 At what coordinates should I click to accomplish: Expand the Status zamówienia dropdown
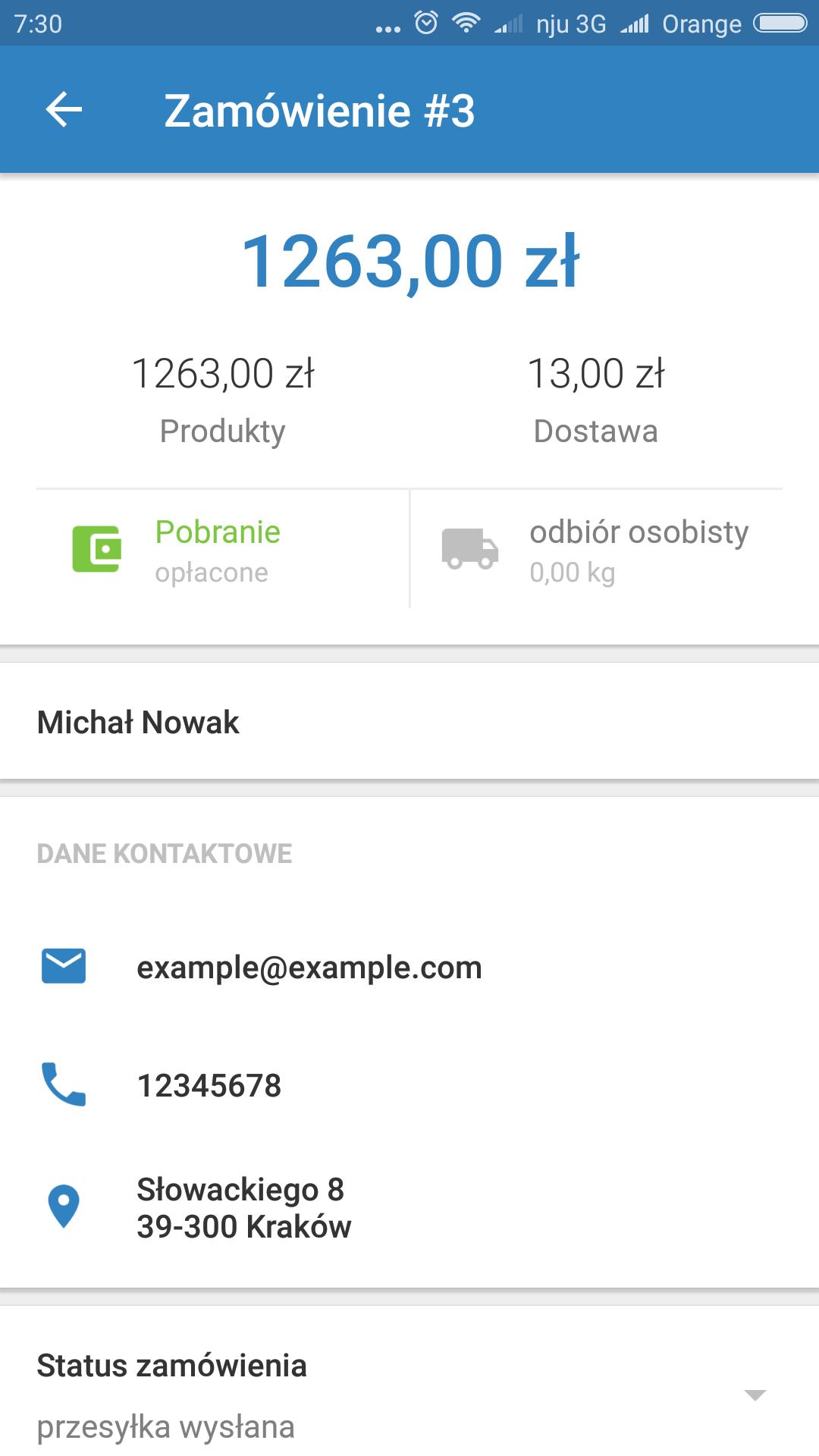click(755, 1395)
